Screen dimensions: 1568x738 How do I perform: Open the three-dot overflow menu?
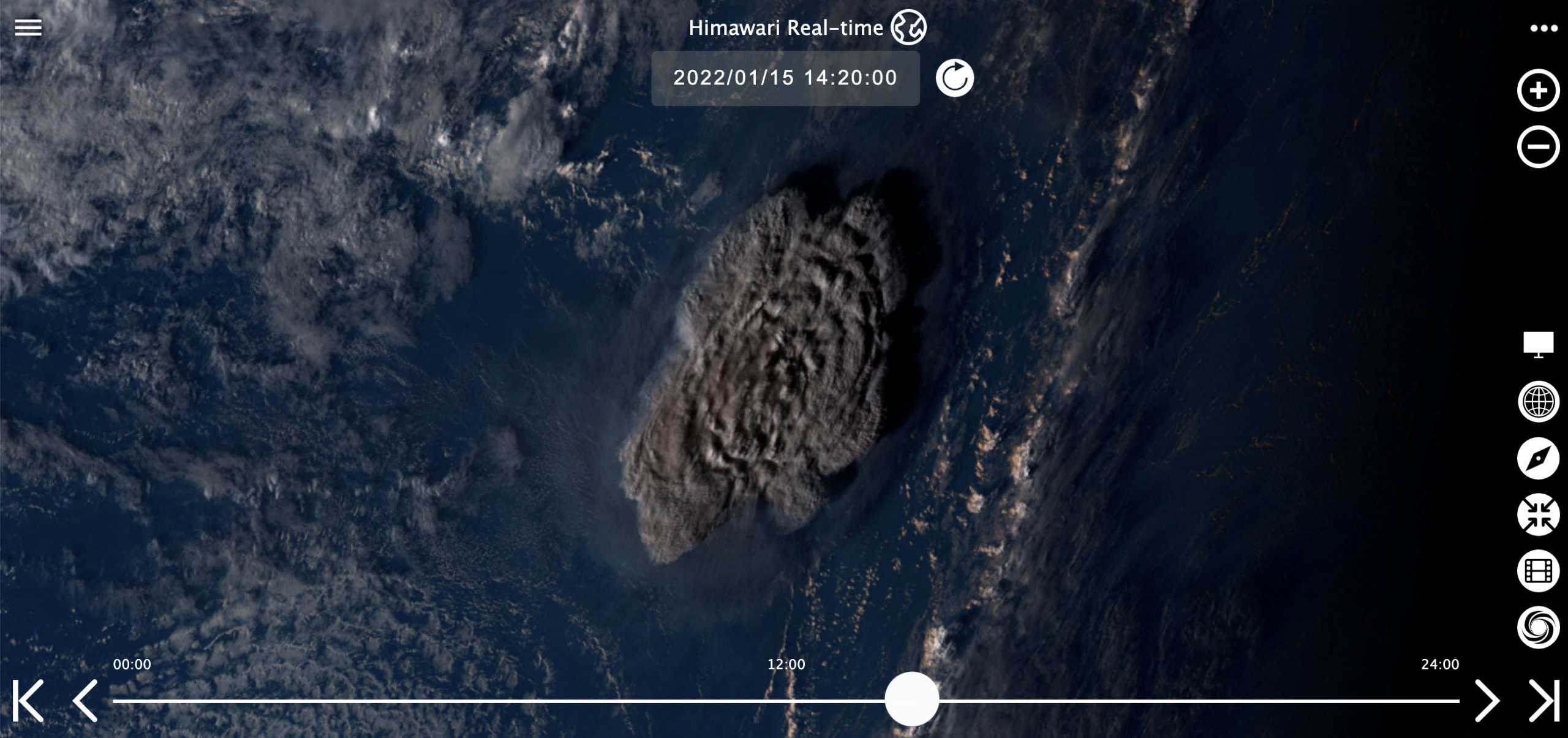pyautogui.click(x=1543, y=28)
